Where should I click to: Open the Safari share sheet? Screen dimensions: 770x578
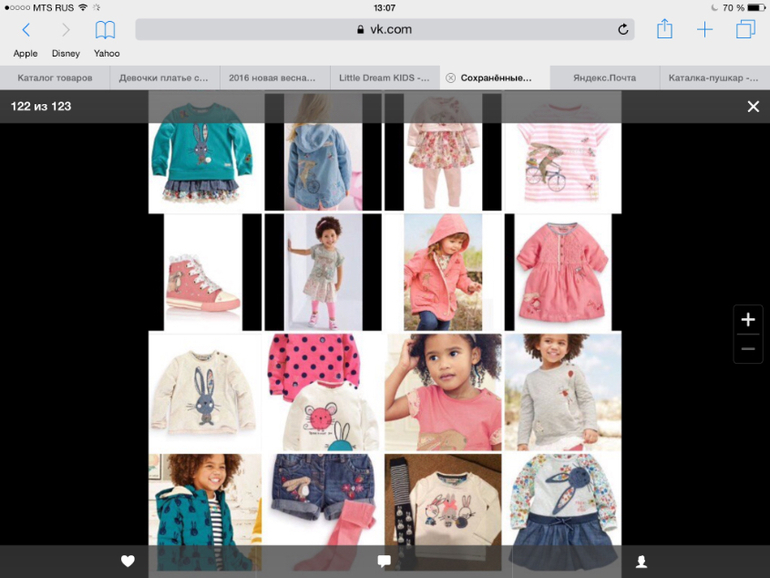(665, 29)
